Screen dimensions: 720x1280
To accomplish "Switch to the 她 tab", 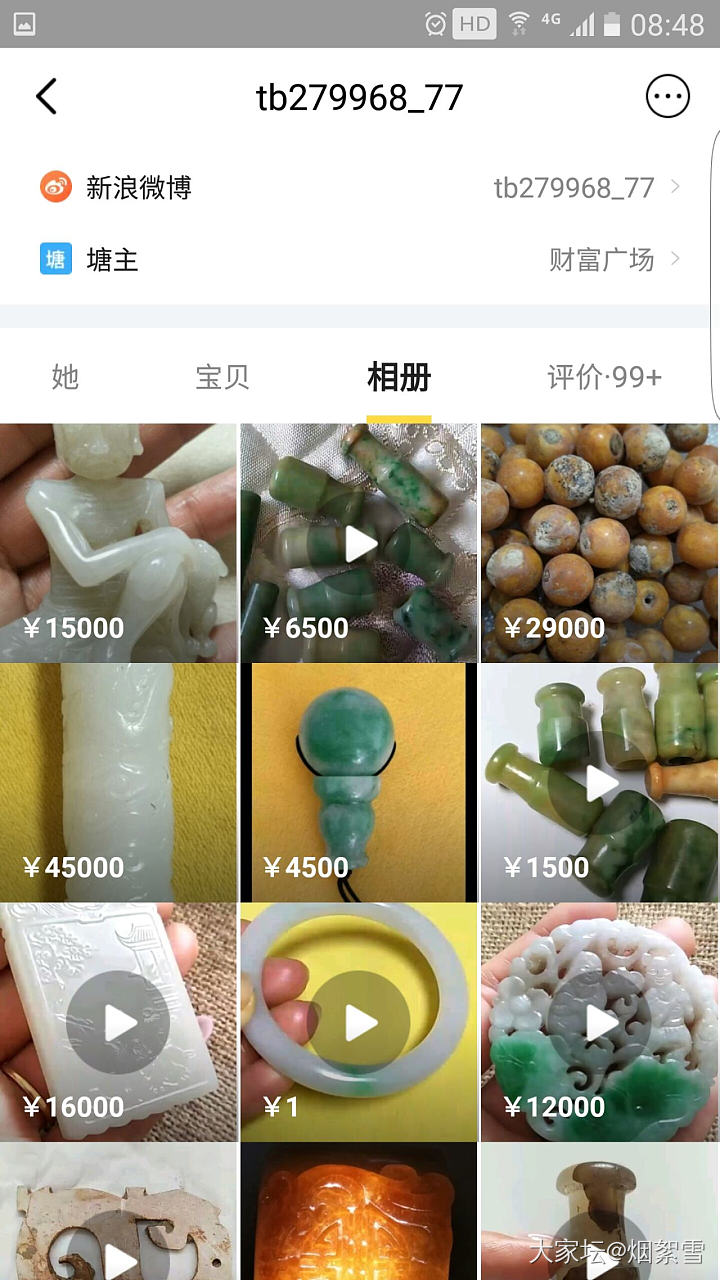I will 65,377.
